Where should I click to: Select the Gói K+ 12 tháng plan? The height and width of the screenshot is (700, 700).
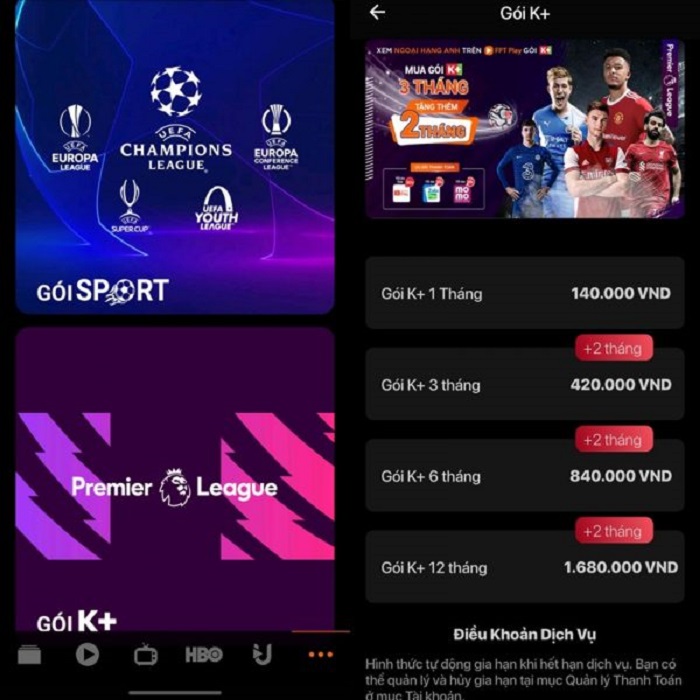[x=525, y=567]
